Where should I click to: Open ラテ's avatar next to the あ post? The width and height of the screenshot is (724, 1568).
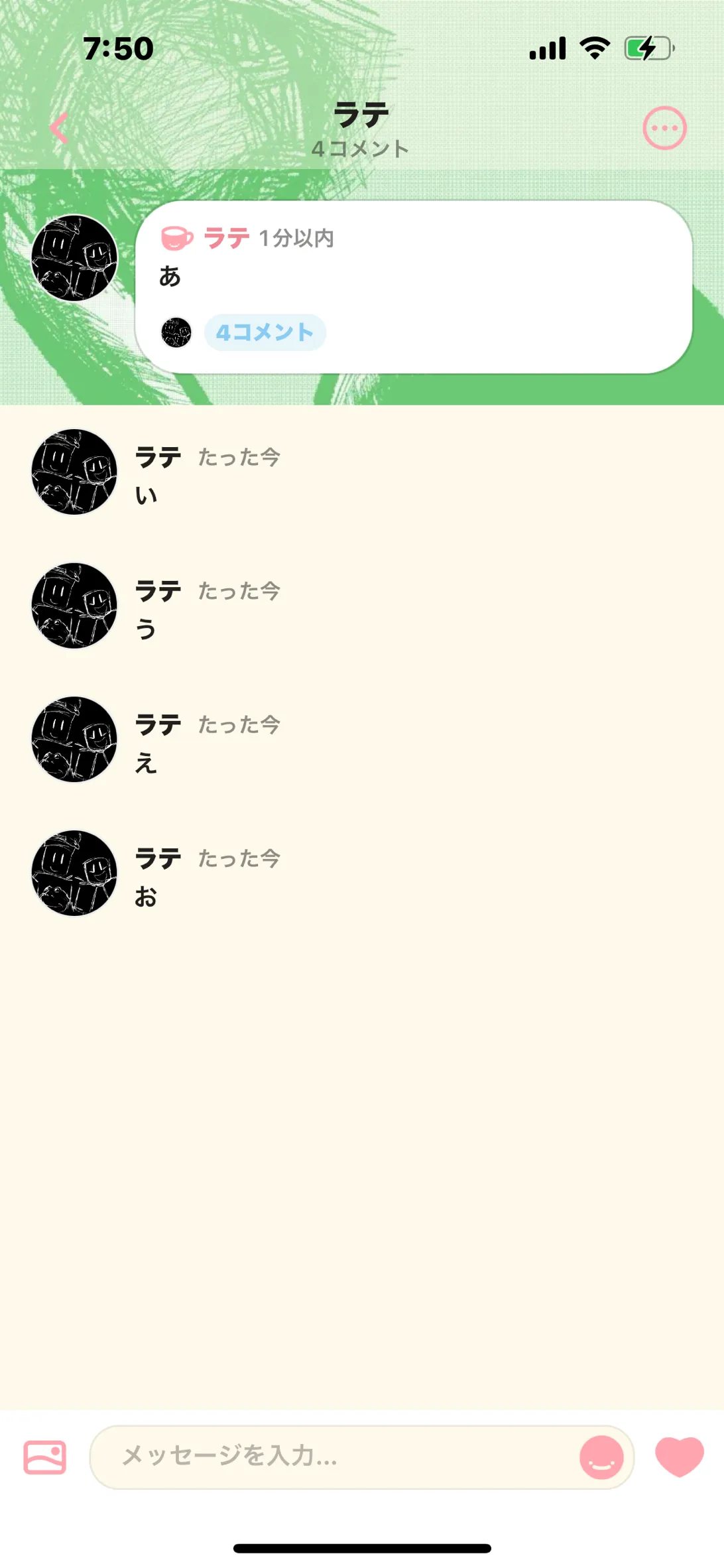tap(74, 258)
